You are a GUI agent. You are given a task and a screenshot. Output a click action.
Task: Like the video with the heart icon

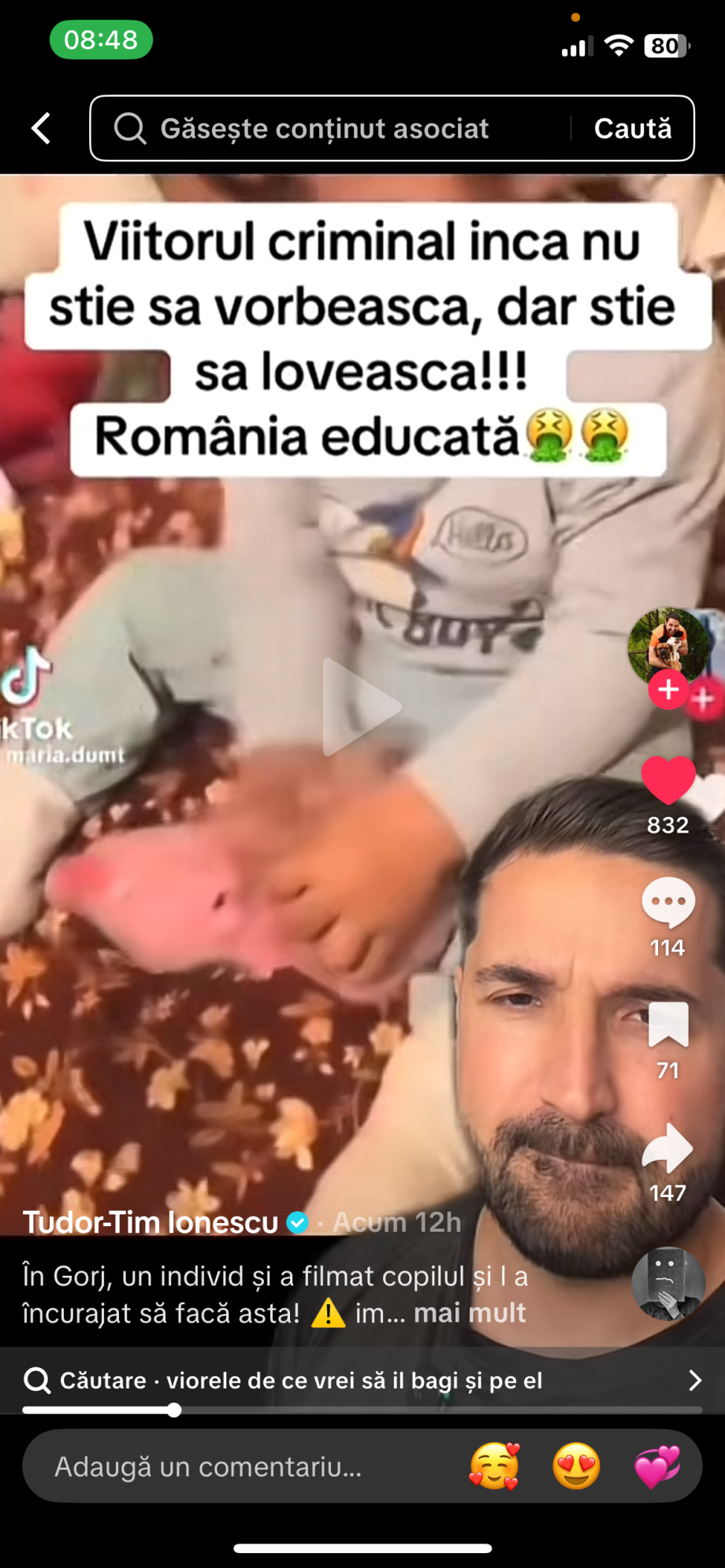click(667, 780)
